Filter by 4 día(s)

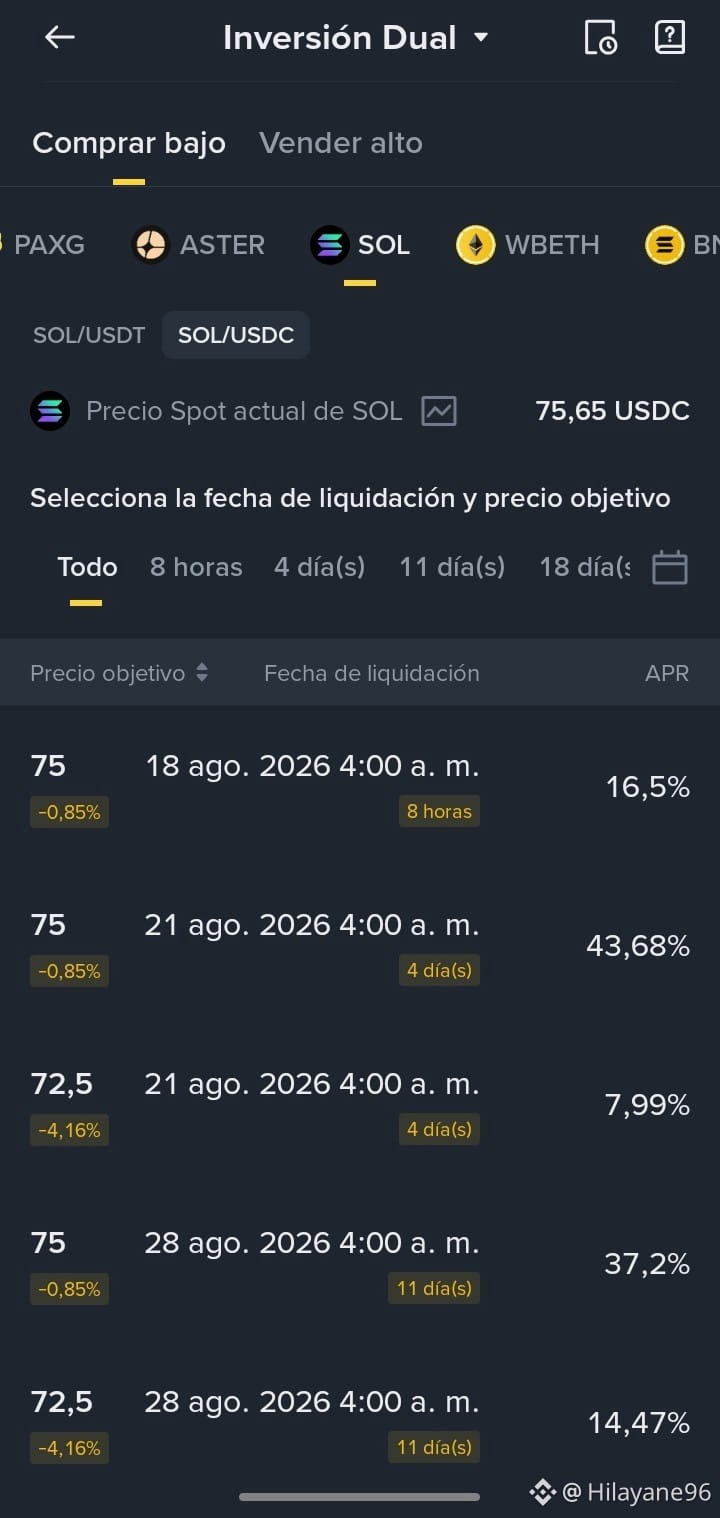tap(319, 567)
